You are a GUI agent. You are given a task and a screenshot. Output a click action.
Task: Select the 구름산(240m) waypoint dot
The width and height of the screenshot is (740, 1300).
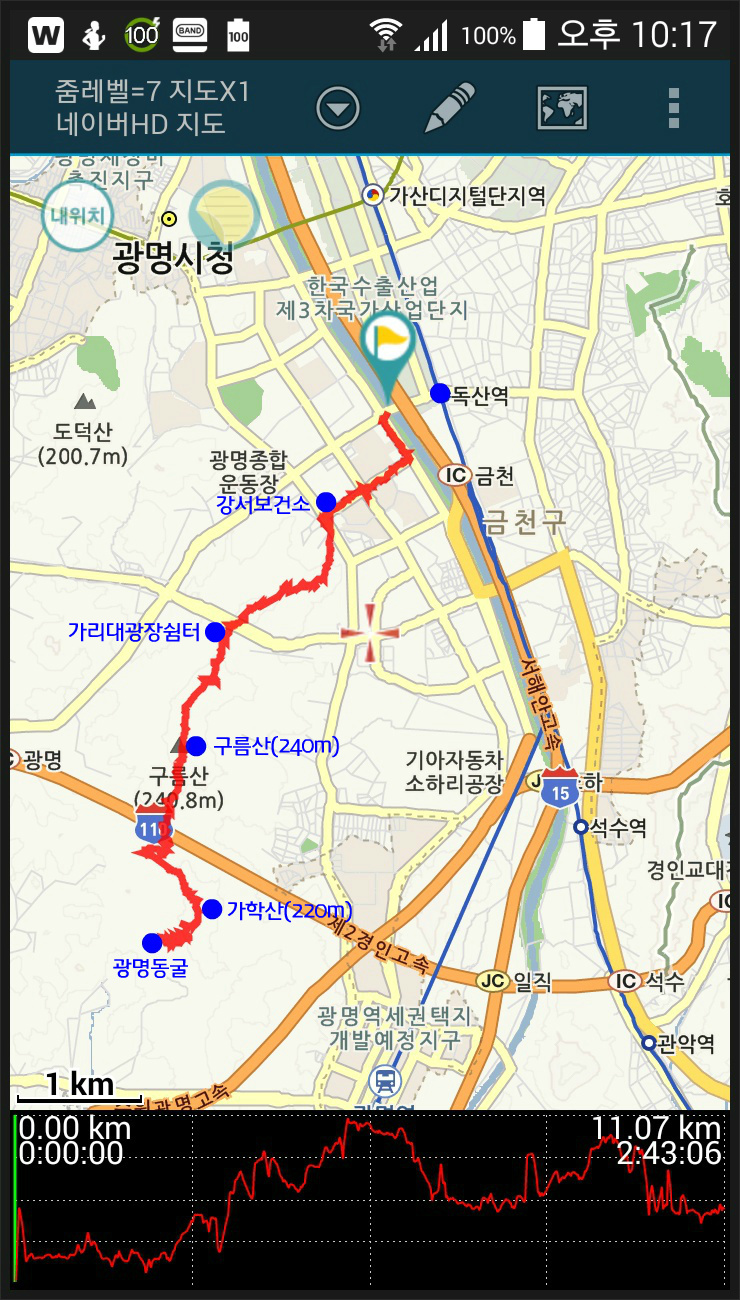(x=196, y=745)
